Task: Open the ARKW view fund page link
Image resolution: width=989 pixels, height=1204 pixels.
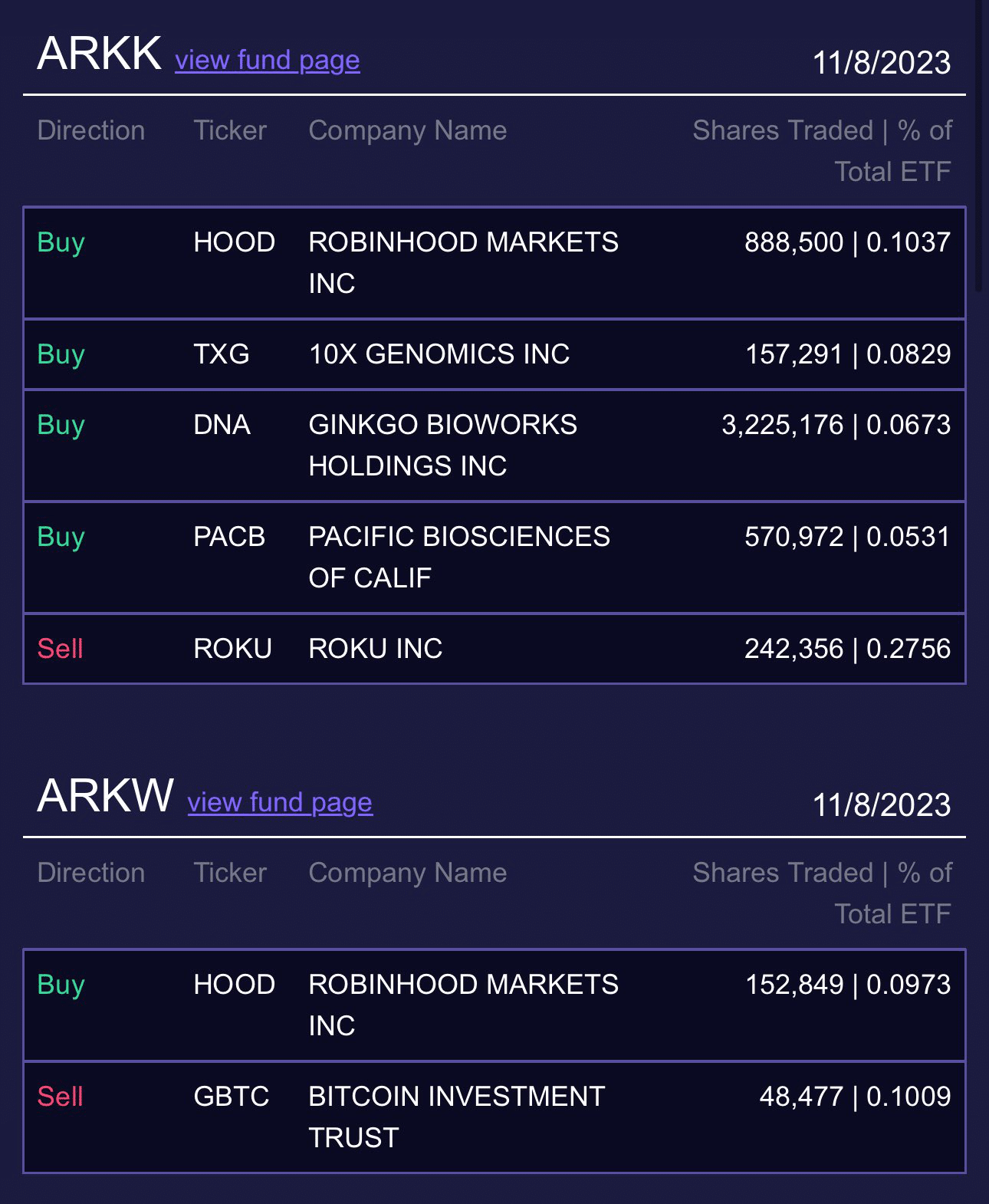Action: 280,803
